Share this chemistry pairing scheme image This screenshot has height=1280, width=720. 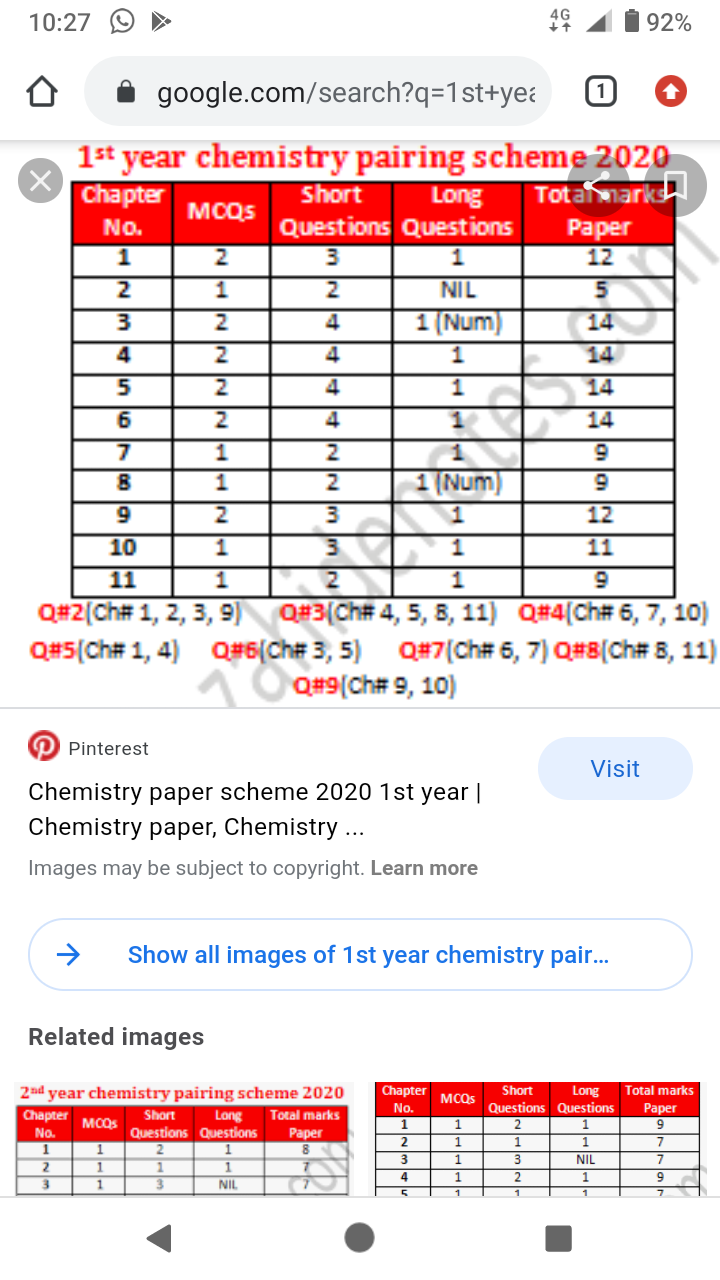tap(599, 185)
